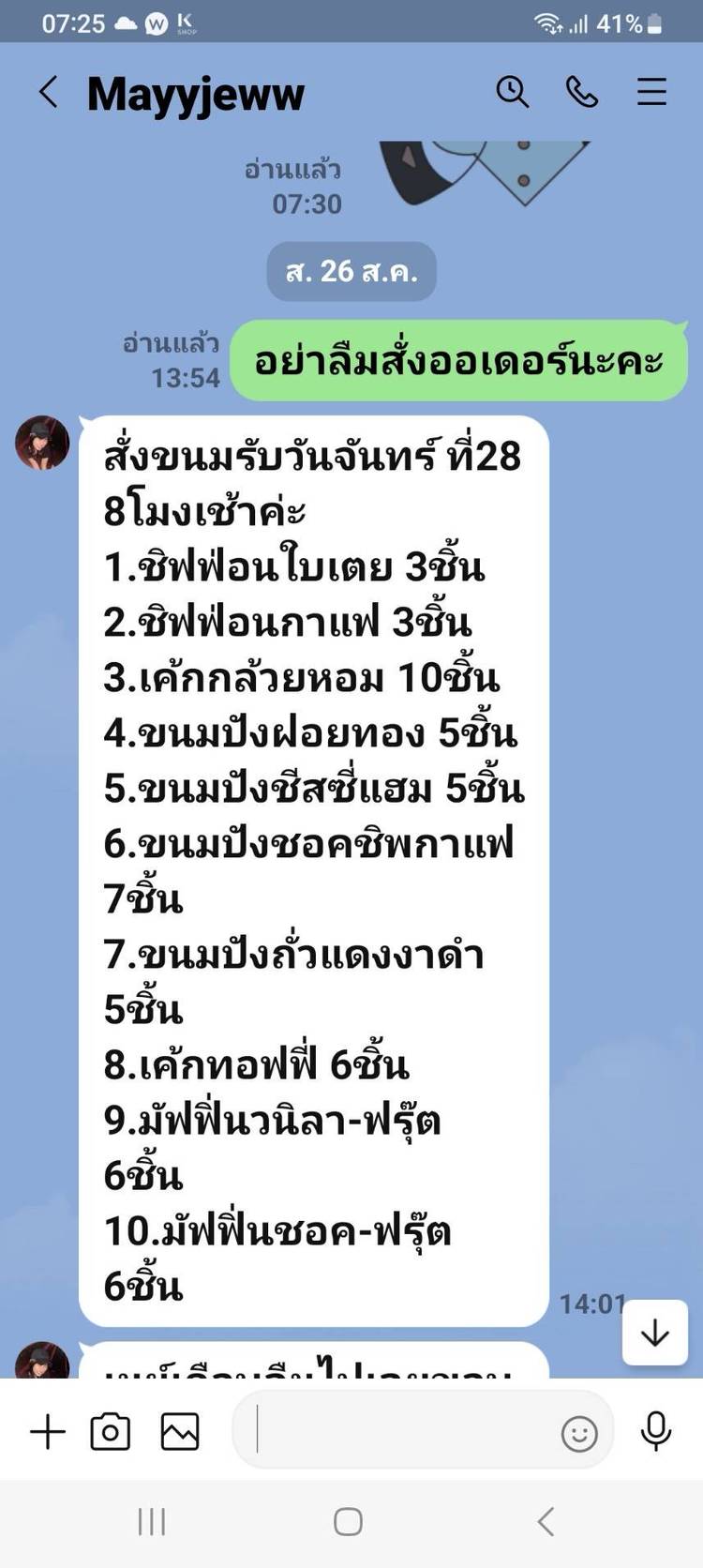
Task: Tap the system home button
Action: coord(348,1521)
